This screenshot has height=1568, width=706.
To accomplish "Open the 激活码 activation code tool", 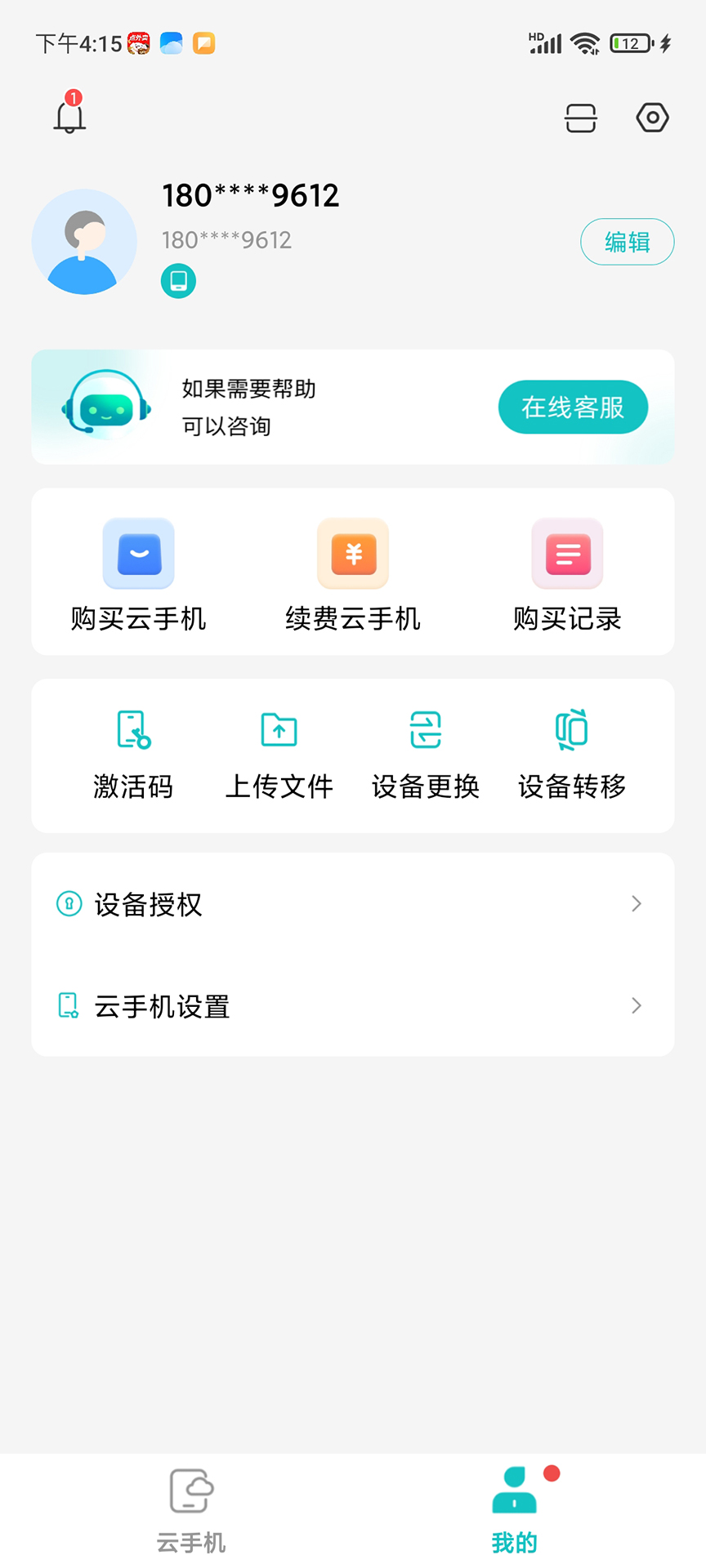I will [x=134, y=753].
